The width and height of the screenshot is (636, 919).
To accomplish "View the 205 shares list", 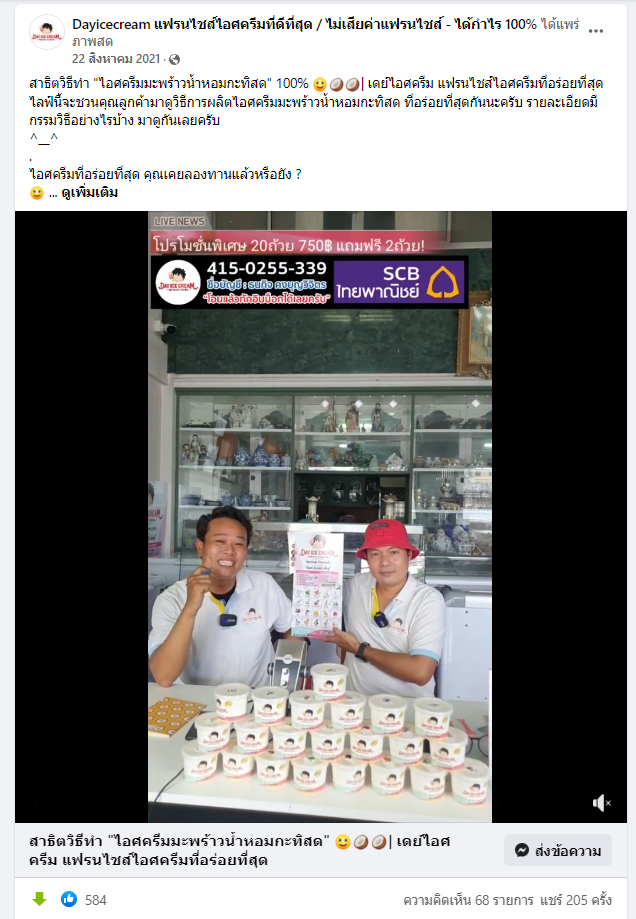I will point(577,899).
